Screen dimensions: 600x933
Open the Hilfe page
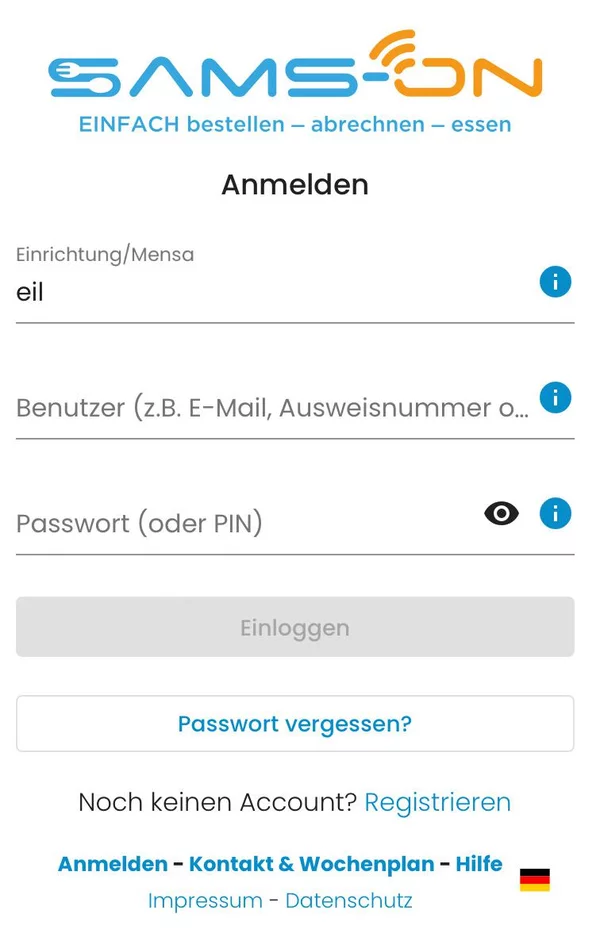[479, 864]
